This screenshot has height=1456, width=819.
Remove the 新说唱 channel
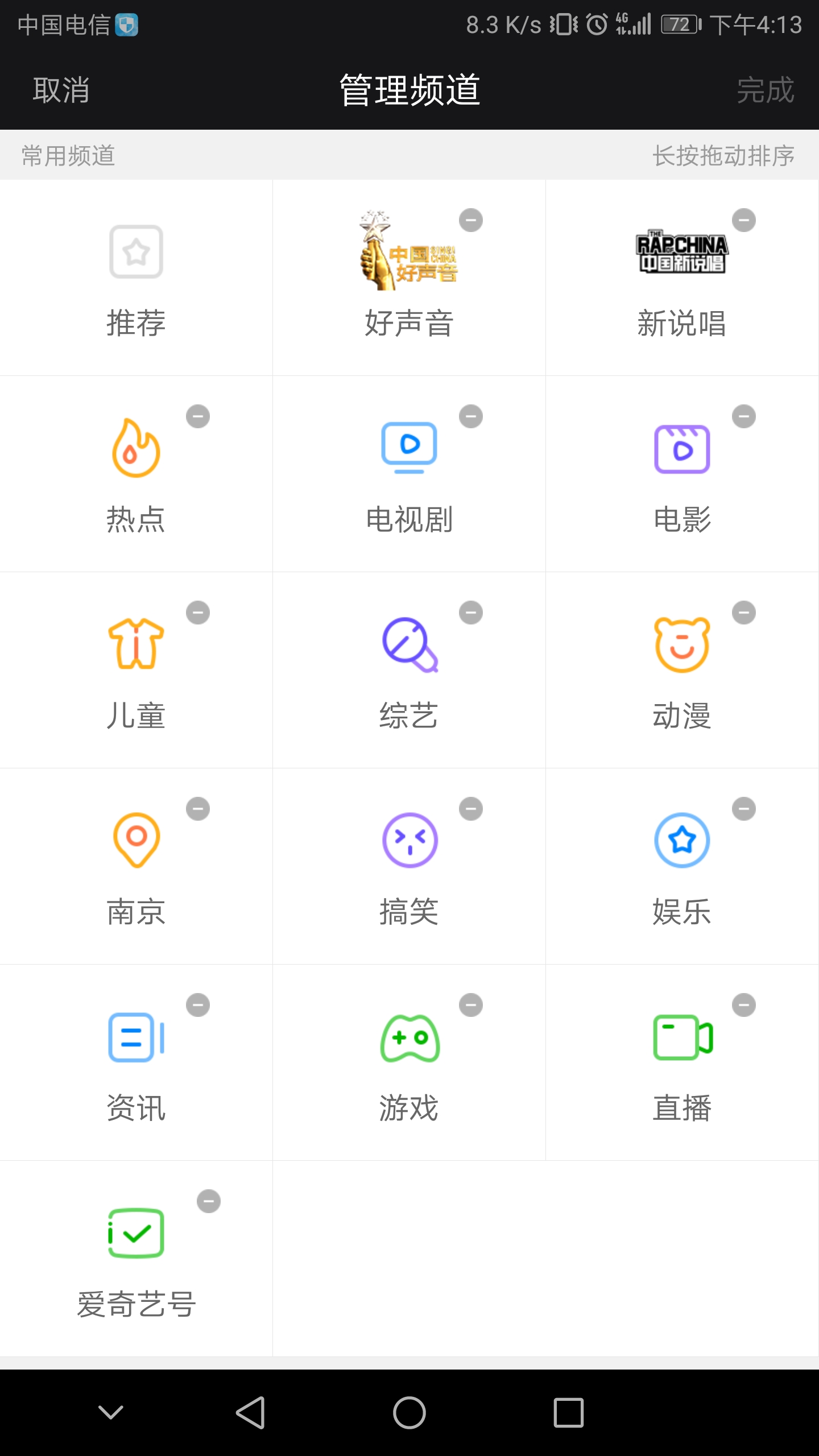click(x=743, y=219)
